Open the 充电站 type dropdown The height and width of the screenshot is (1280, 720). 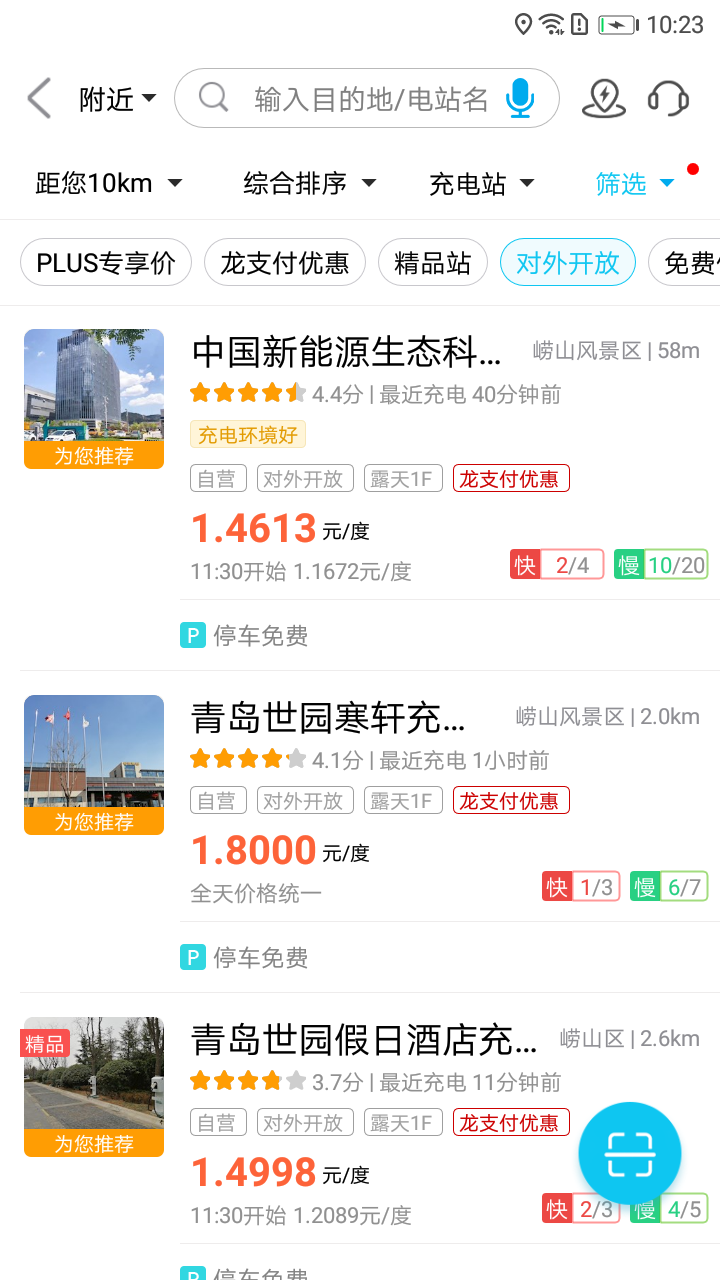click(x=482, y=183)
